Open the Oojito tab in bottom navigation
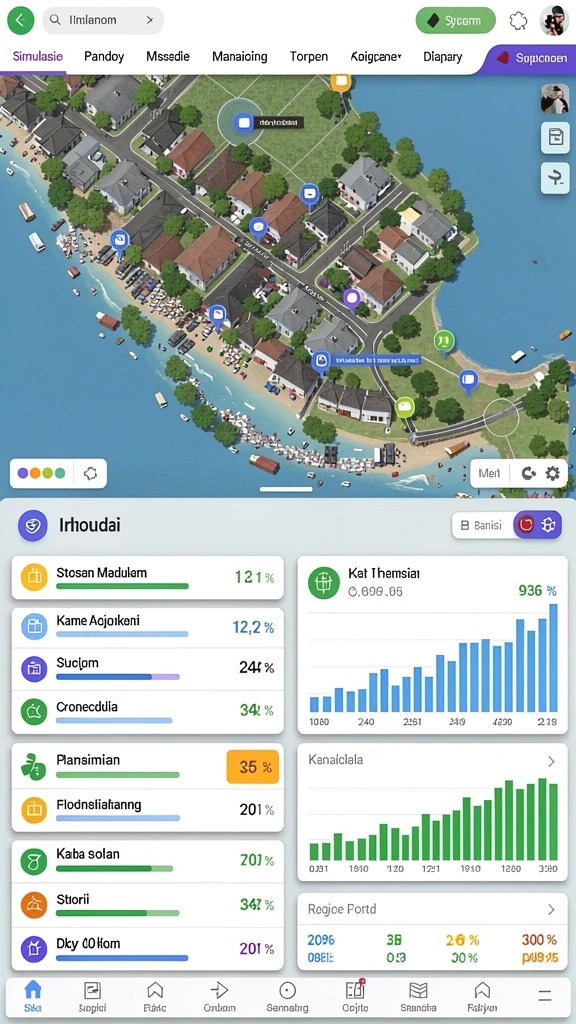Screen dimensions: 576x1024 tap(355, 997)
